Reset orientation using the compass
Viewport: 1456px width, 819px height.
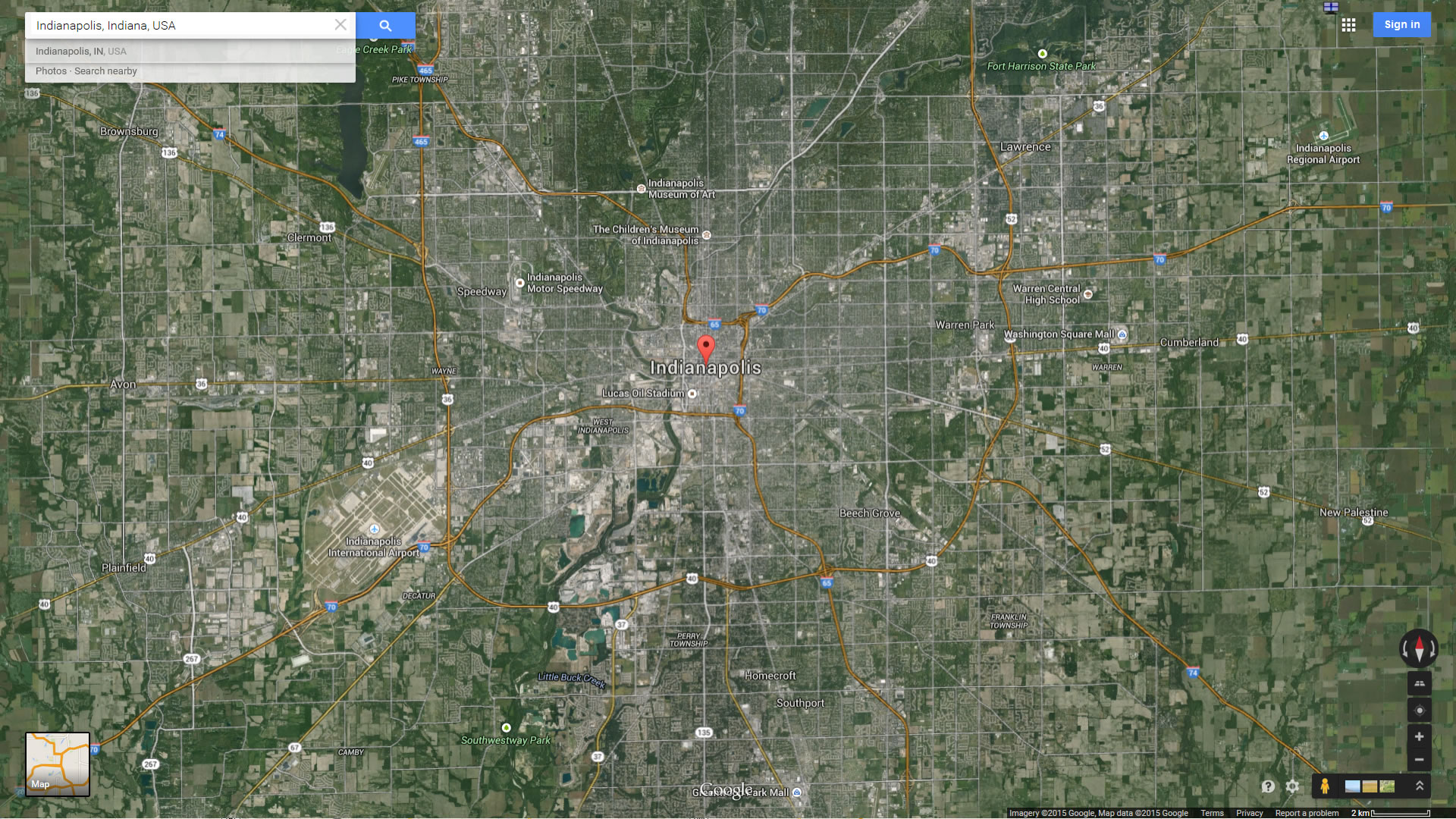[1419, 649]
